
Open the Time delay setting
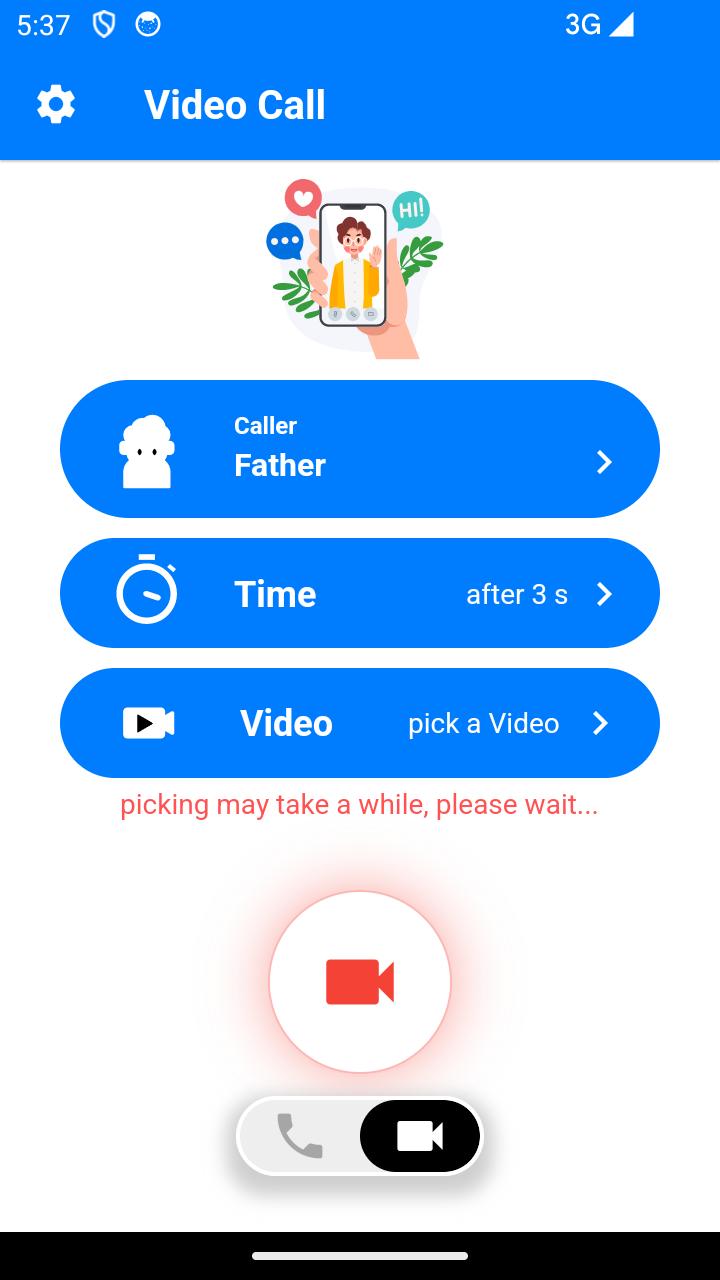(x=360, y=593)
